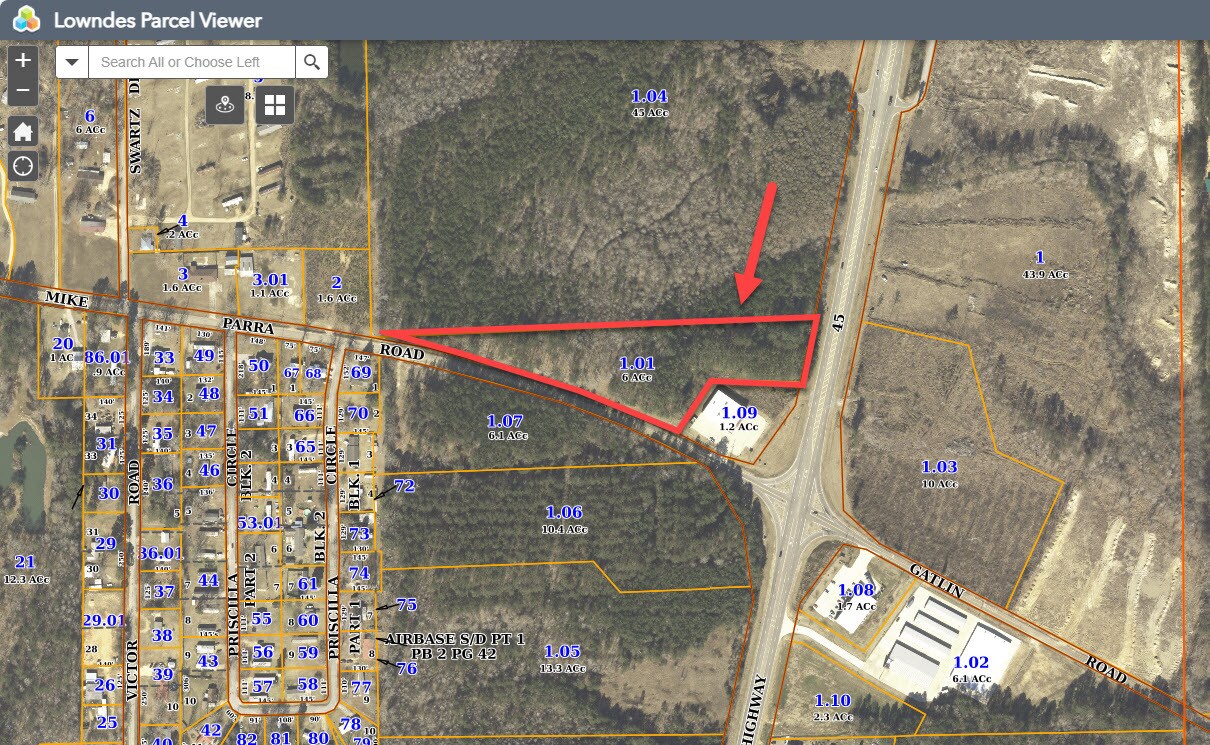This screenshot has height=745, width=1210.
Task: Zoom out of the map
Action: (x=23, y=91)
